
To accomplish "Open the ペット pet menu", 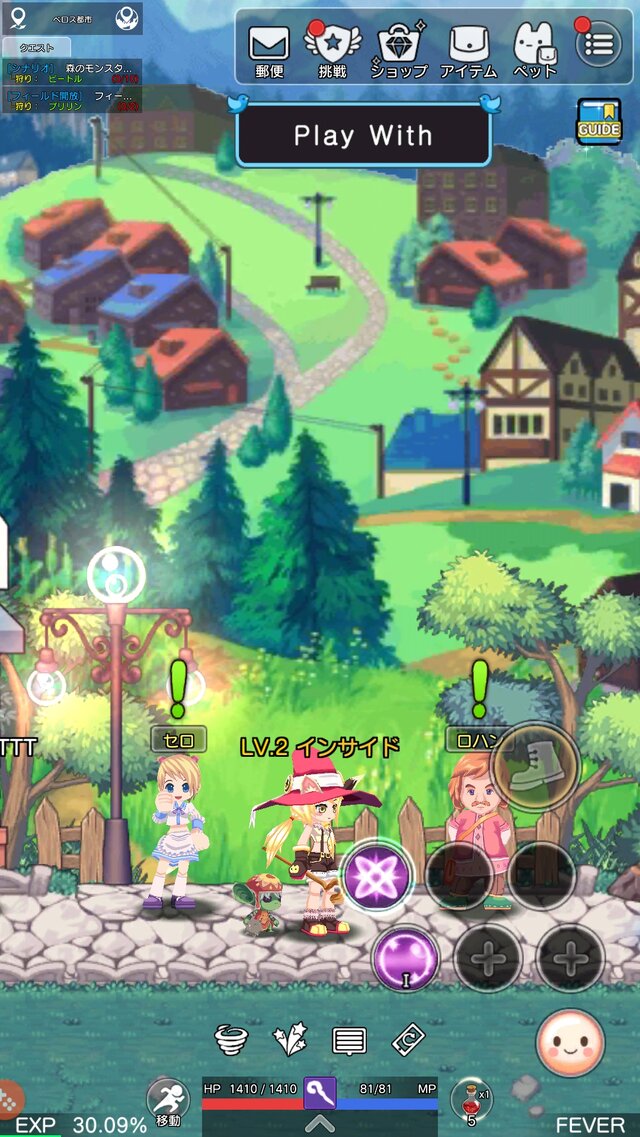I will (x=534, y=49).
